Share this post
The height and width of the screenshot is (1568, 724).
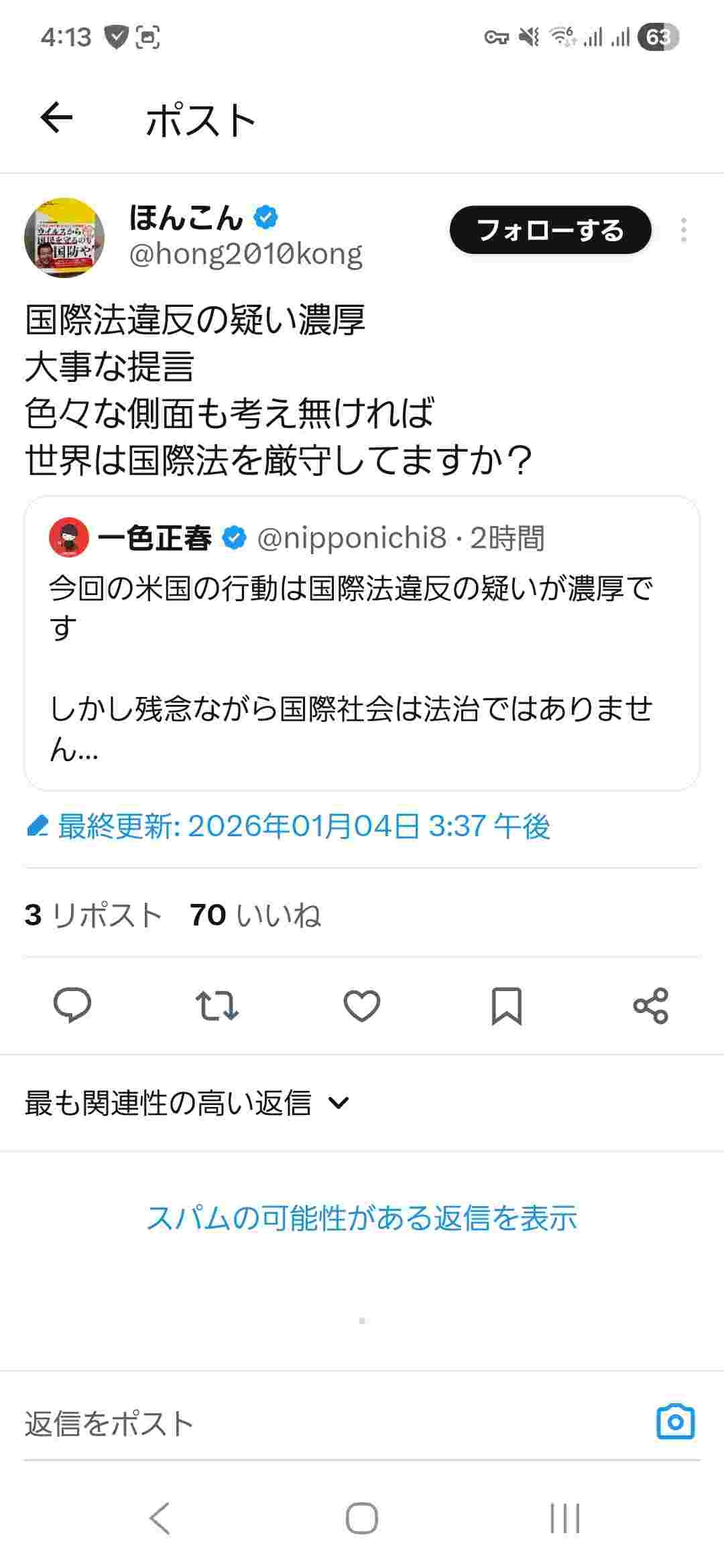pyautogui.click(x=650, y=1005)
